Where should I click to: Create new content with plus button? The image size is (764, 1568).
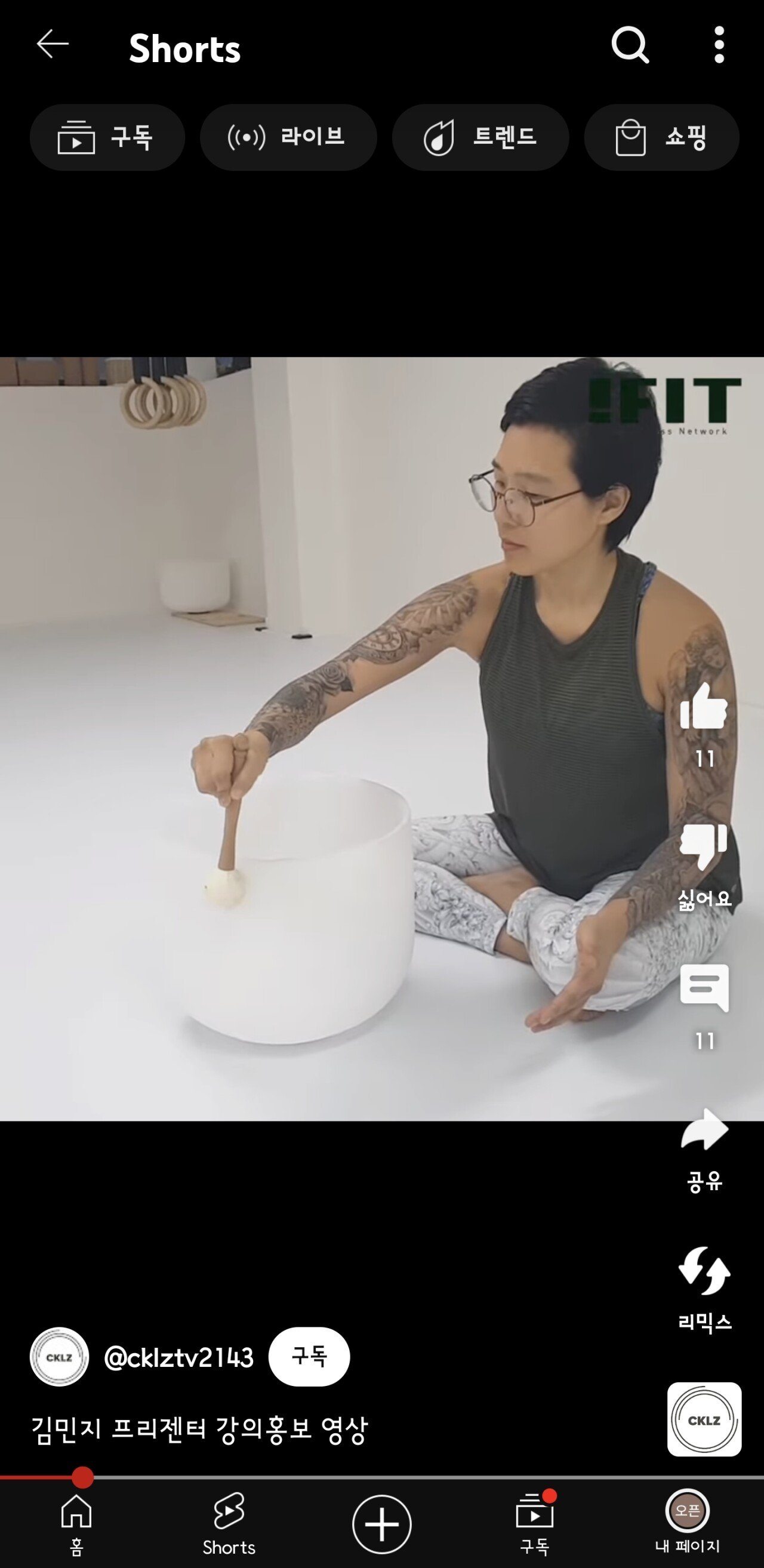click(381, 1524)
